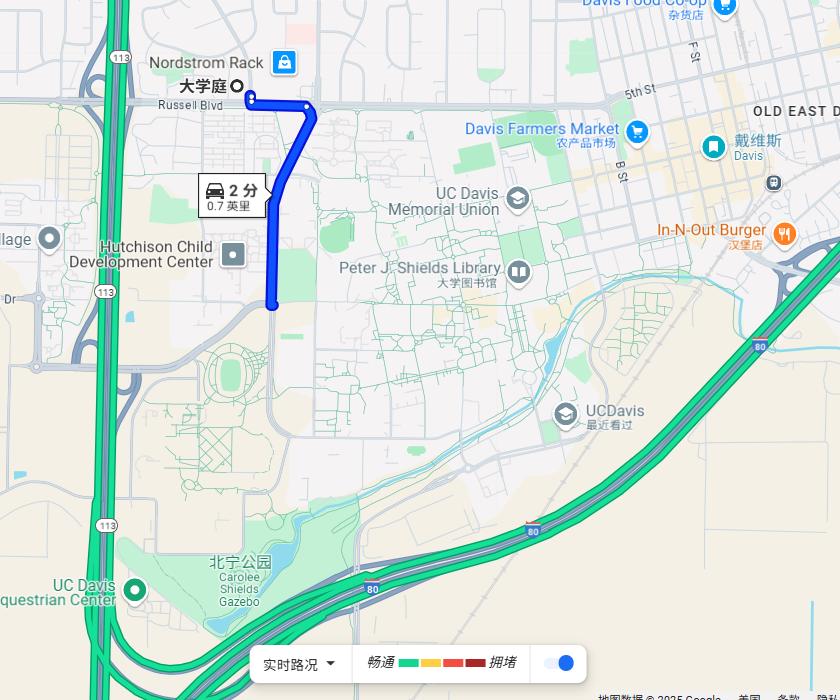Tap the Hutchison Child Development Center marker
The width and height of the screenshot is (840, 700).
[233, 254]
